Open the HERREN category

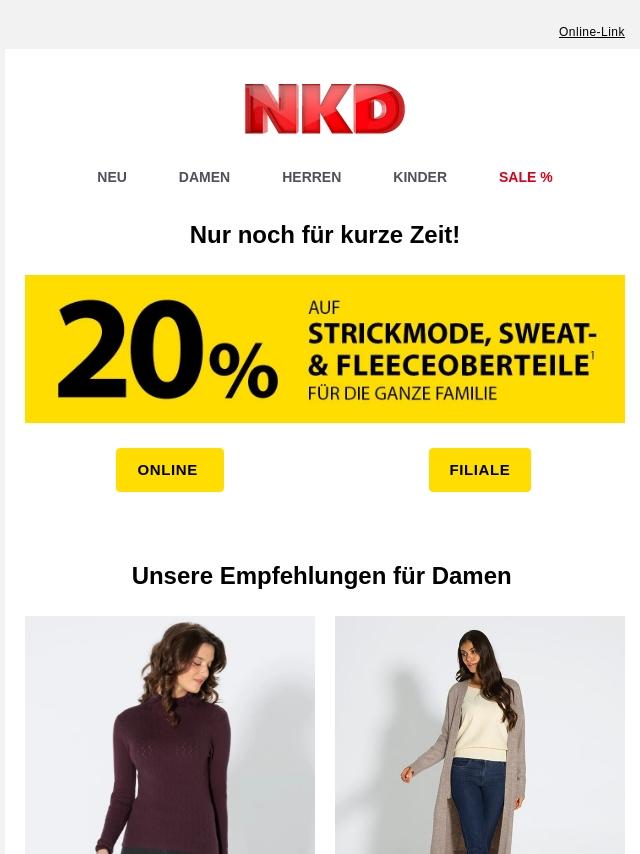coord(311,177)
